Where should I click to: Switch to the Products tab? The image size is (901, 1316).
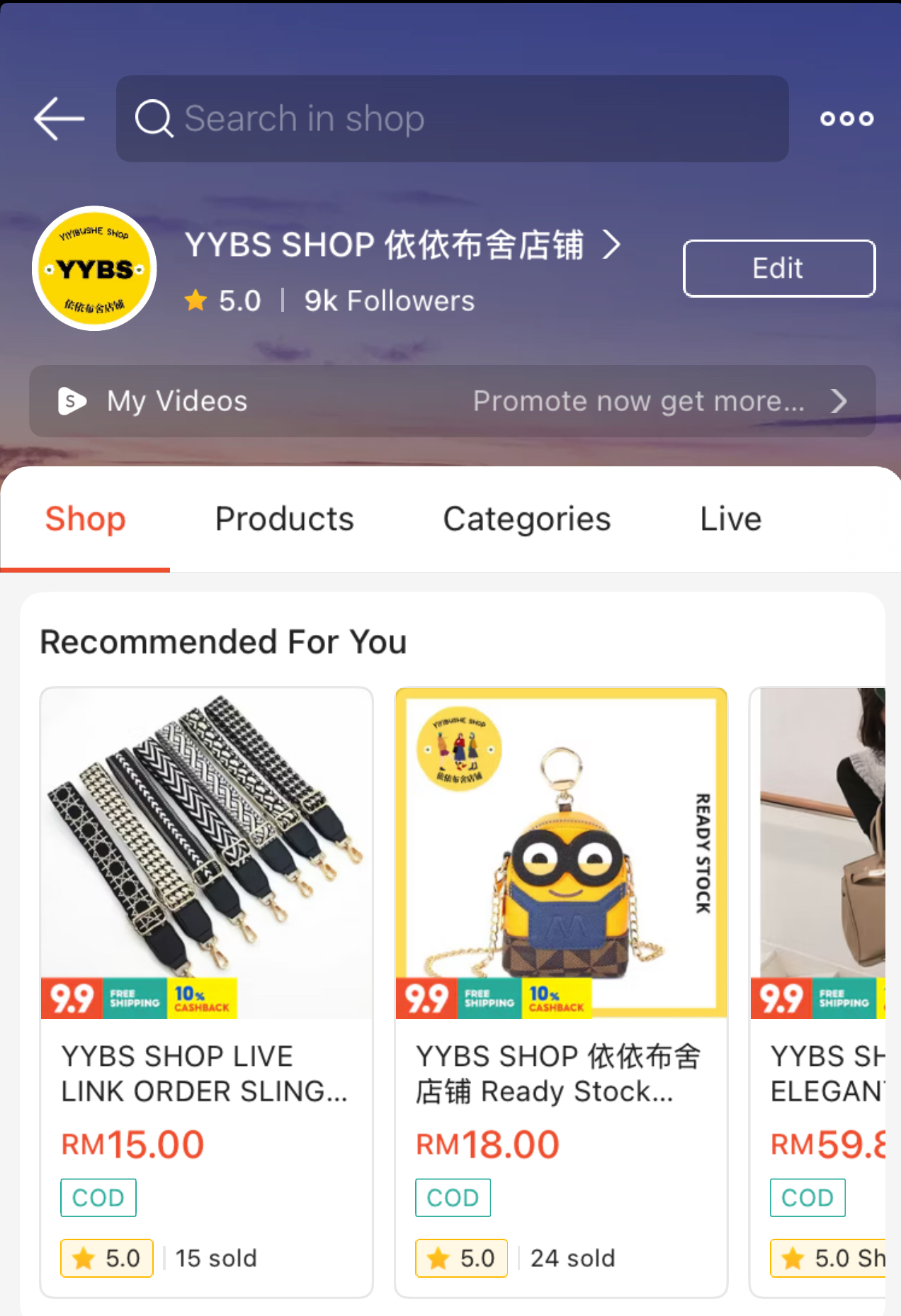[x=284, y=519]
